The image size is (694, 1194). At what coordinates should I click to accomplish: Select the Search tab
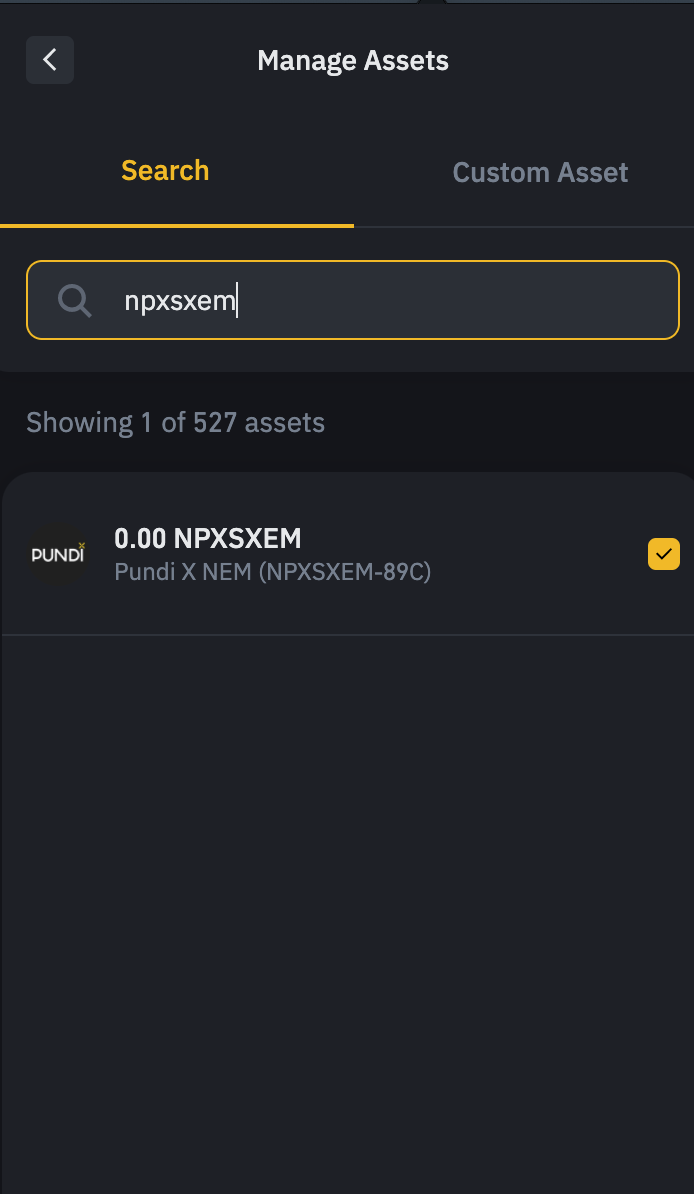[x=165, y=171]
